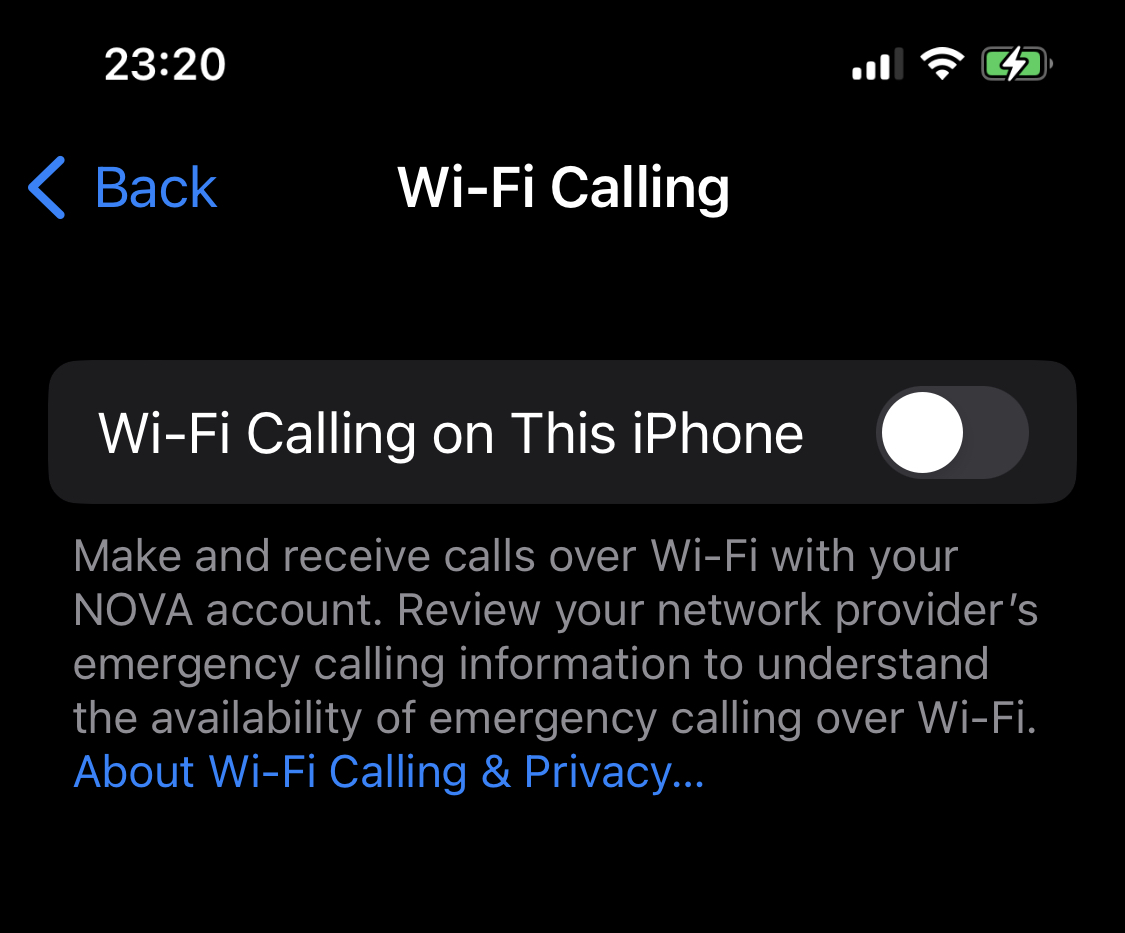This screenshot has width=1125, height=933.
Task: Go back to the previous settings page
Action: [124, 188]
